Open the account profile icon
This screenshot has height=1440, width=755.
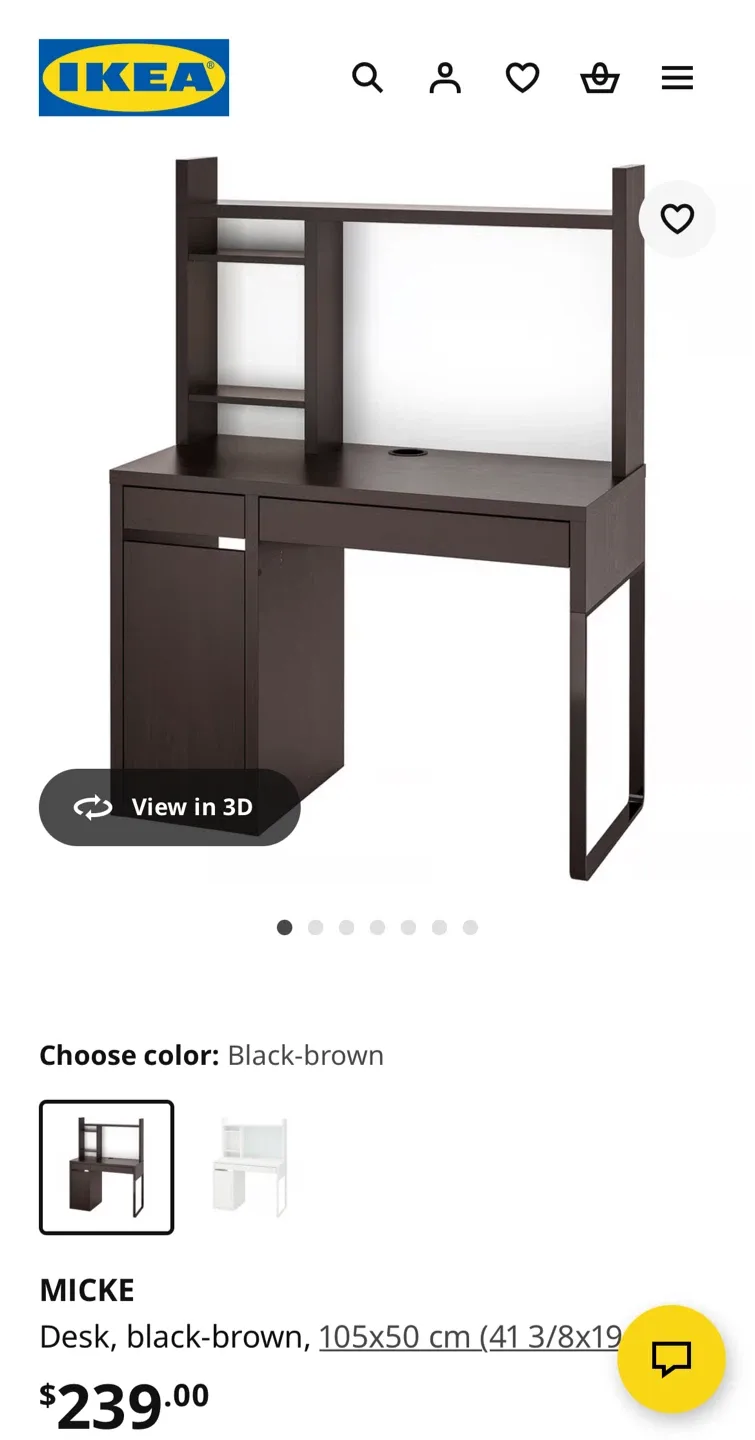tap(445, 78)
